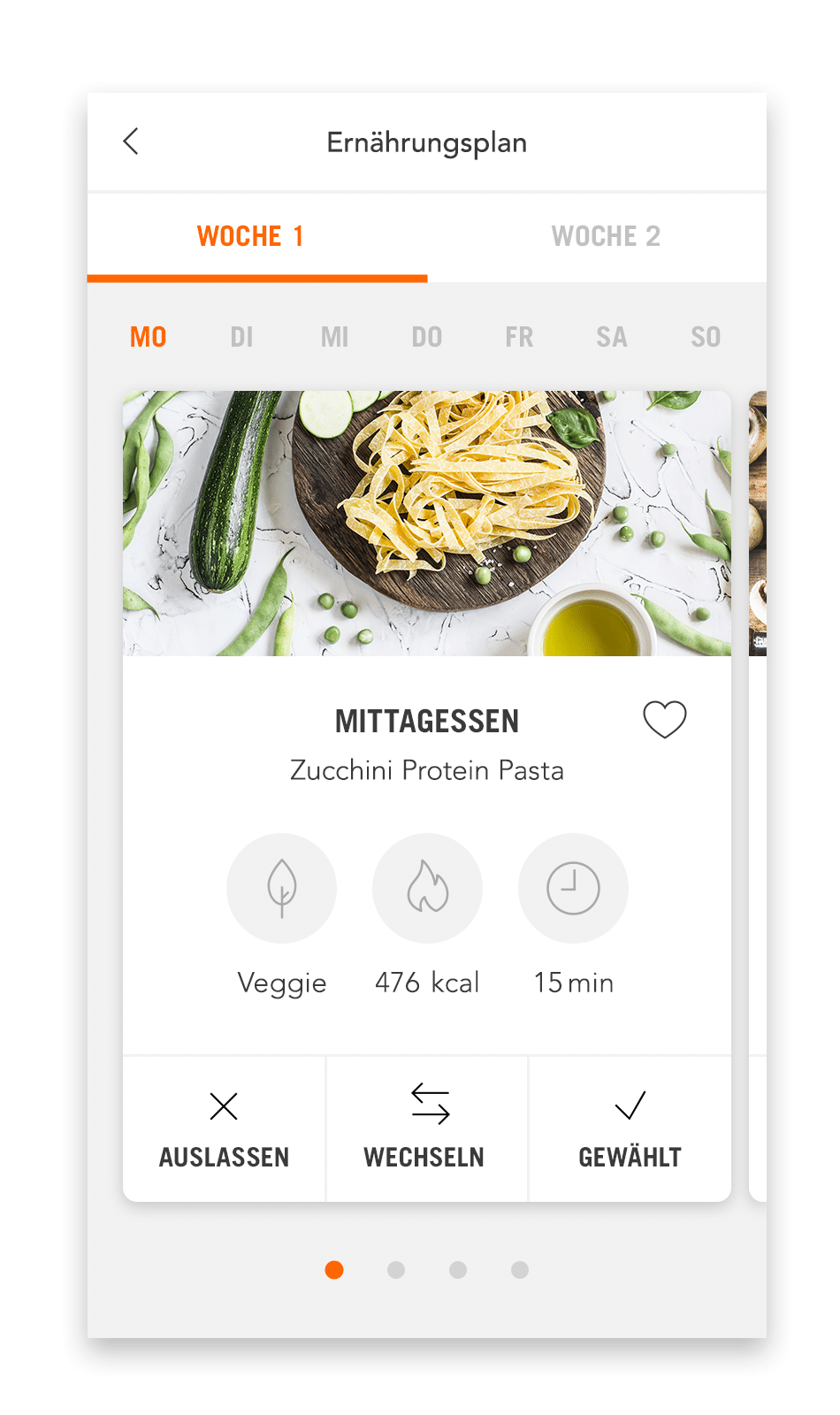Go back from Ernährungsplan
The height and width of the screenshot is (1415, 840).
click(x=131, y=141)
